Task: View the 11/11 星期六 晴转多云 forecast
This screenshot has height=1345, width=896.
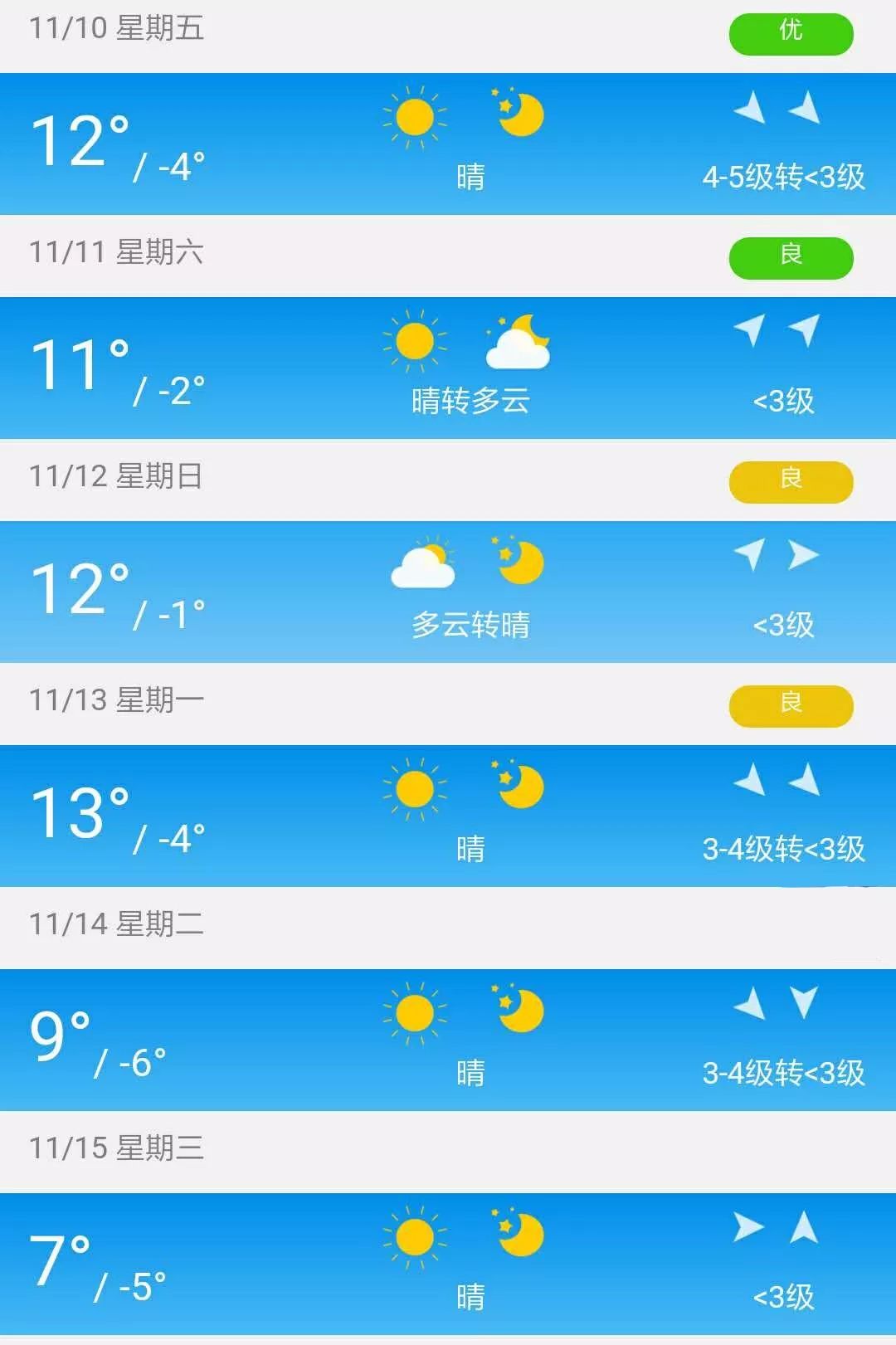Action: (x=448, y=368)
